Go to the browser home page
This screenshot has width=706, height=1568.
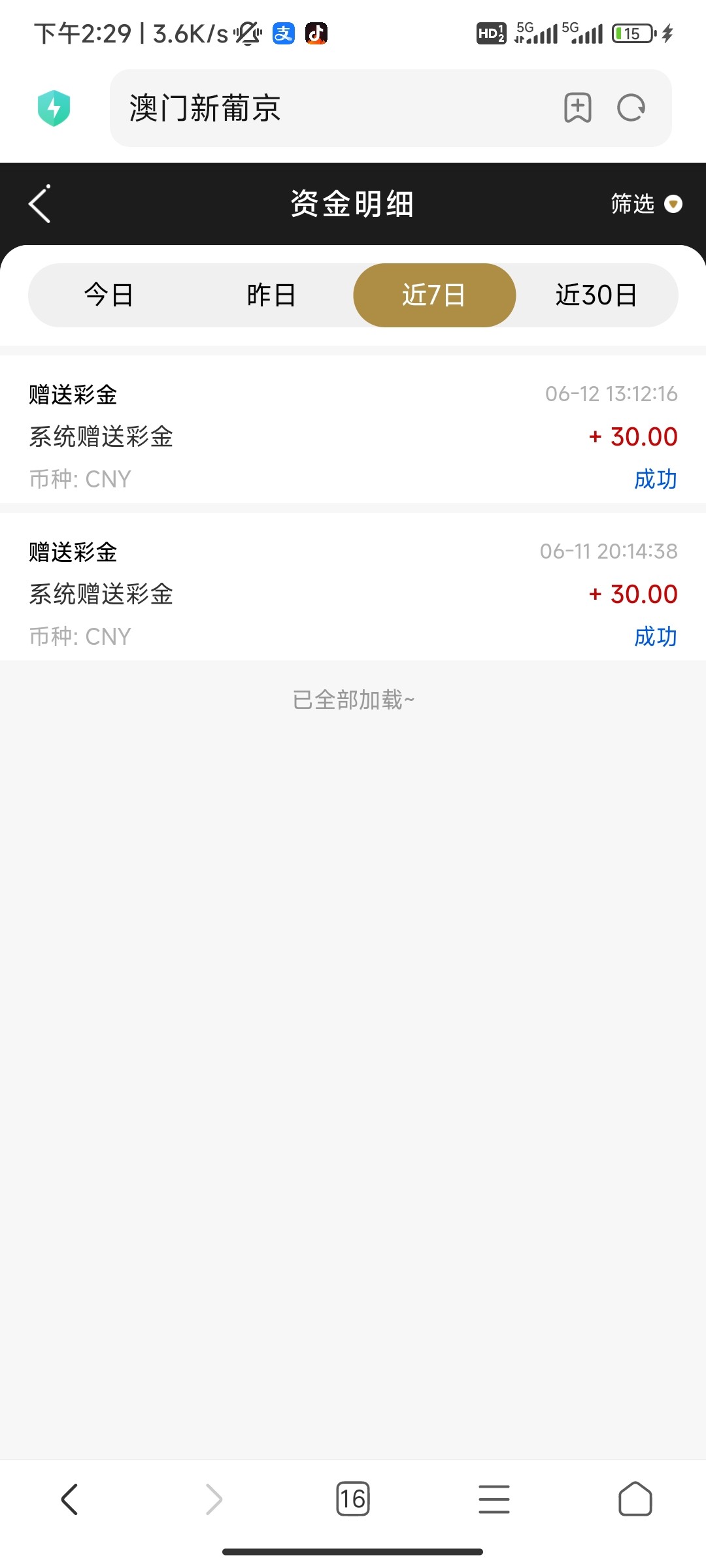[635, 1499]
